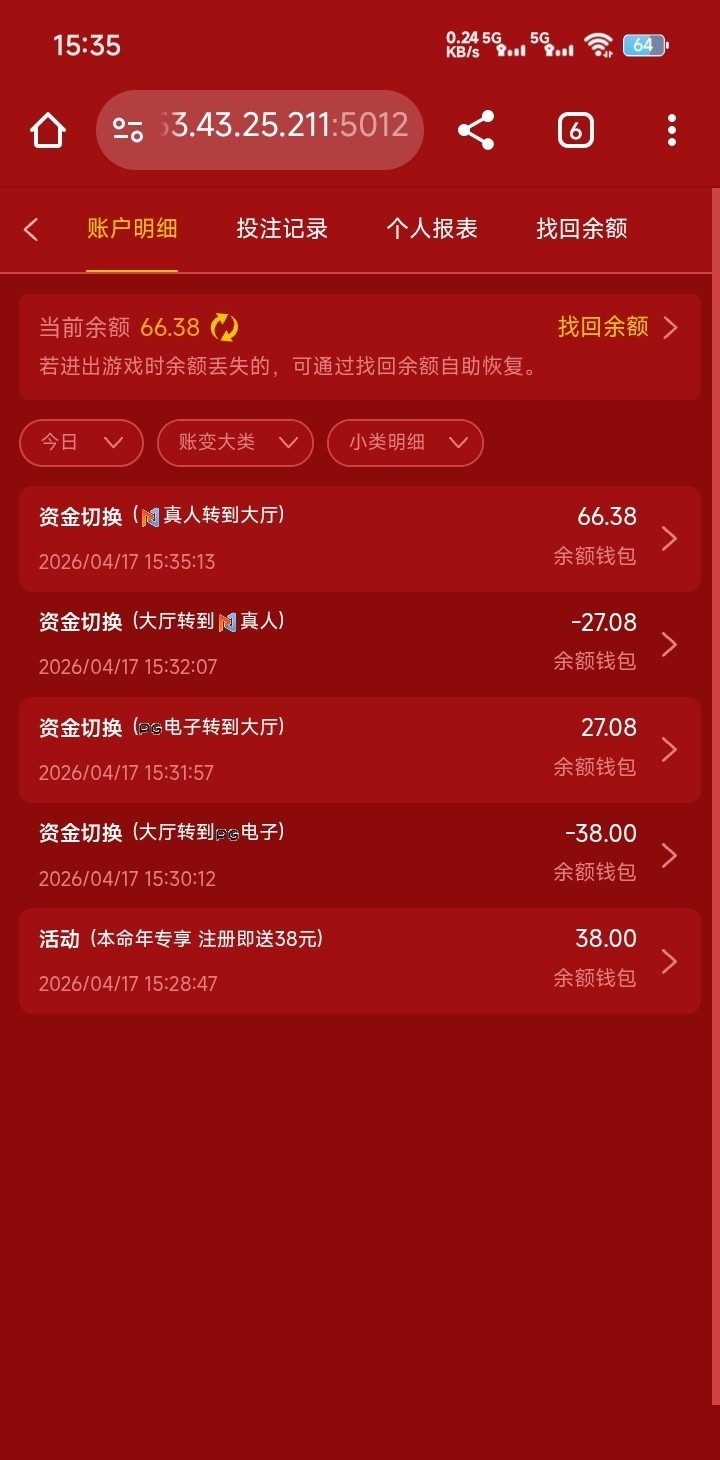
Task: Tap the address bar showing 43.25.211:5012
Action: [270, 129]
